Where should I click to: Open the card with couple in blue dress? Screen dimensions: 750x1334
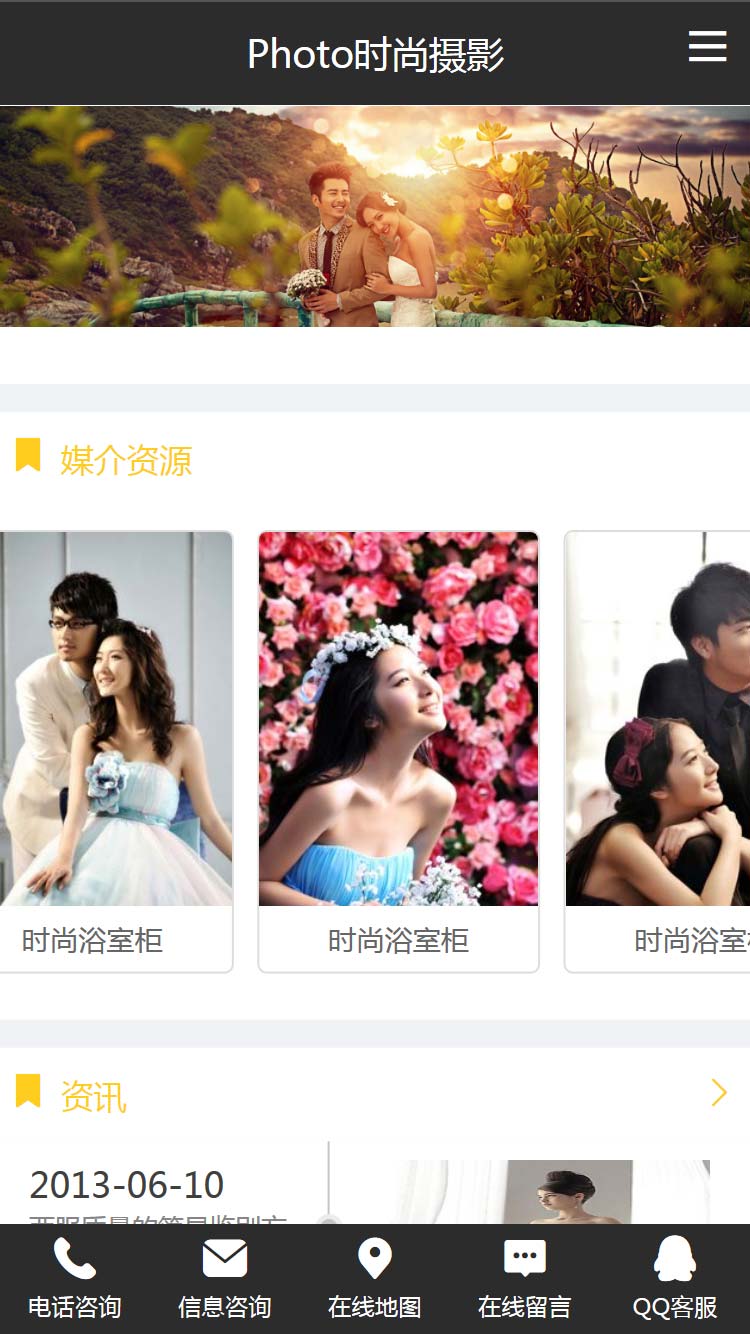[x=116, y=750]
